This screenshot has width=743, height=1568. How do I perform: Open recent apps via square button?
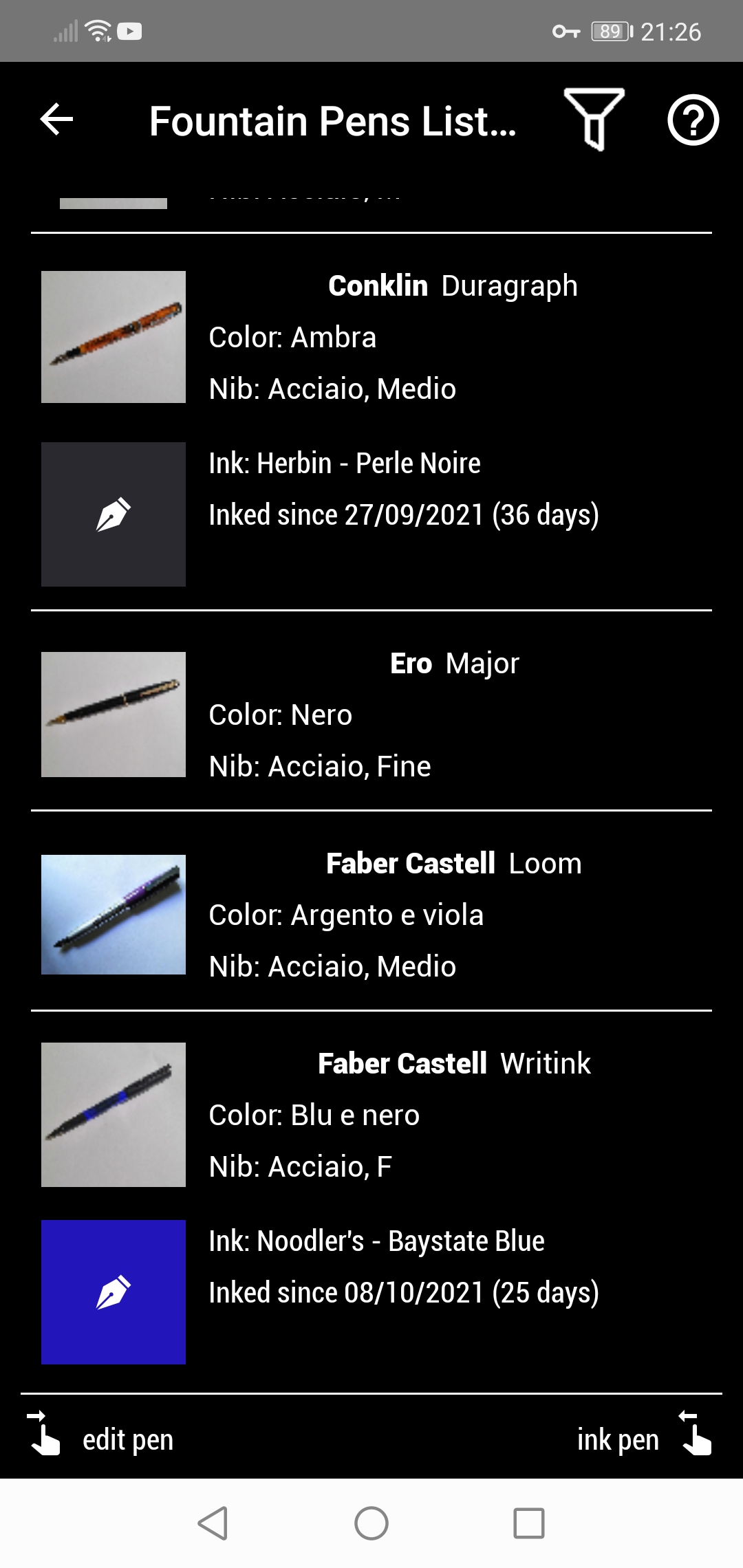pos(529,1523)
